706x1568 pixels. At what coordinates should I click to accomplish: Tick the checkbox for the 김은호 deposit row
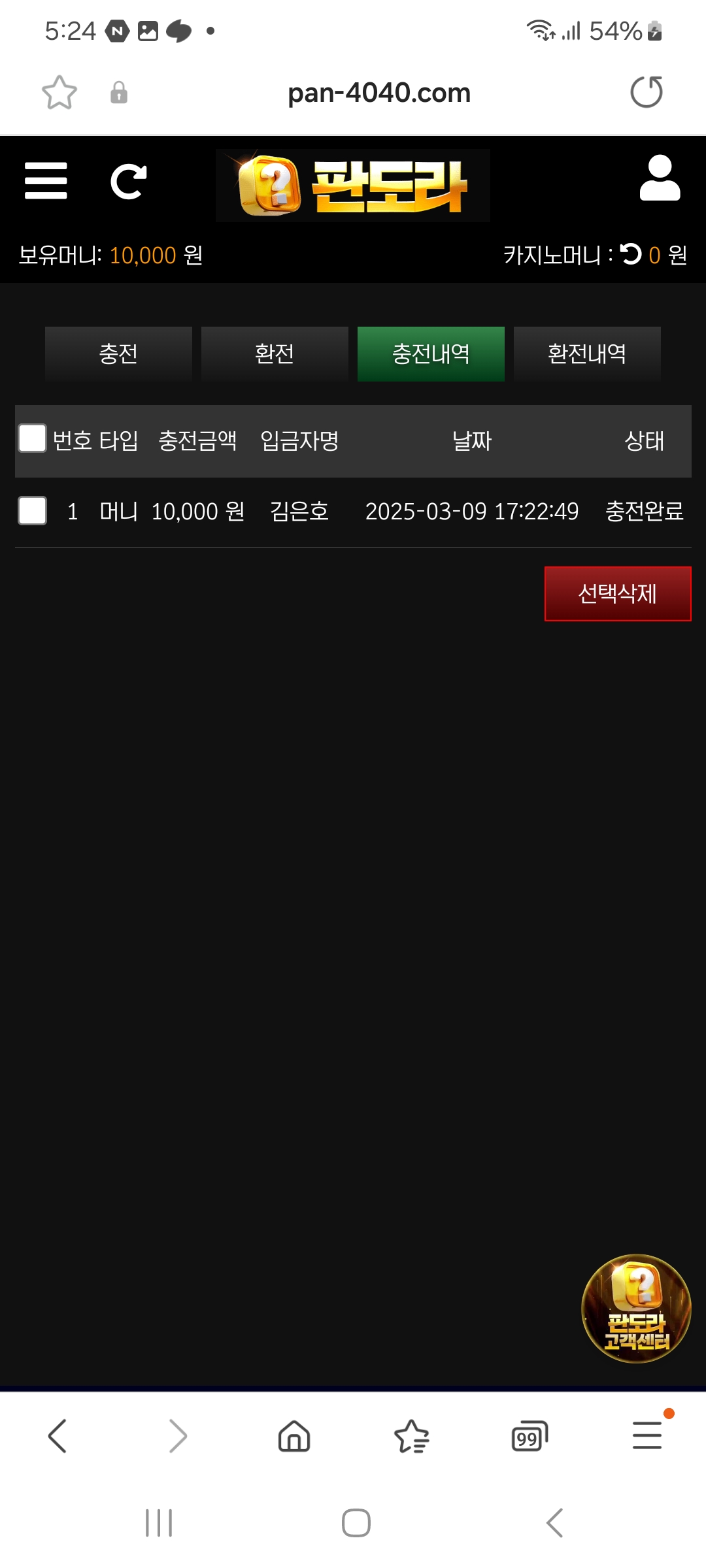pos(33,510)
